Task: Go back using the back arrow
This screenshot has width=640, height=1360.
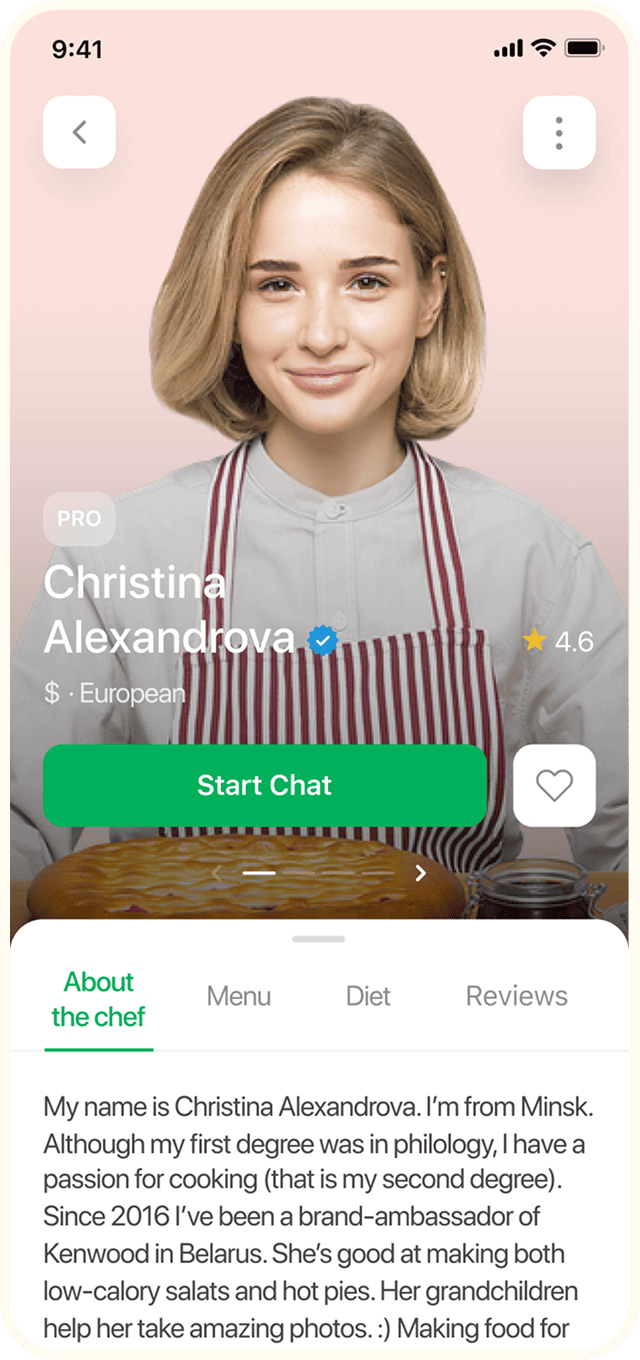Action: click(x=79, y=132)
